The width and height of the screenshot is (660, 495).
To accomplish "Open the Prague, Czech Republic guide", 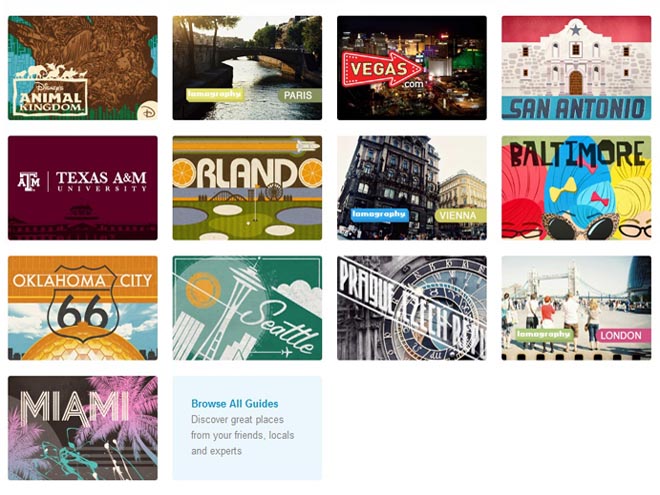I will tap(411, 307).
